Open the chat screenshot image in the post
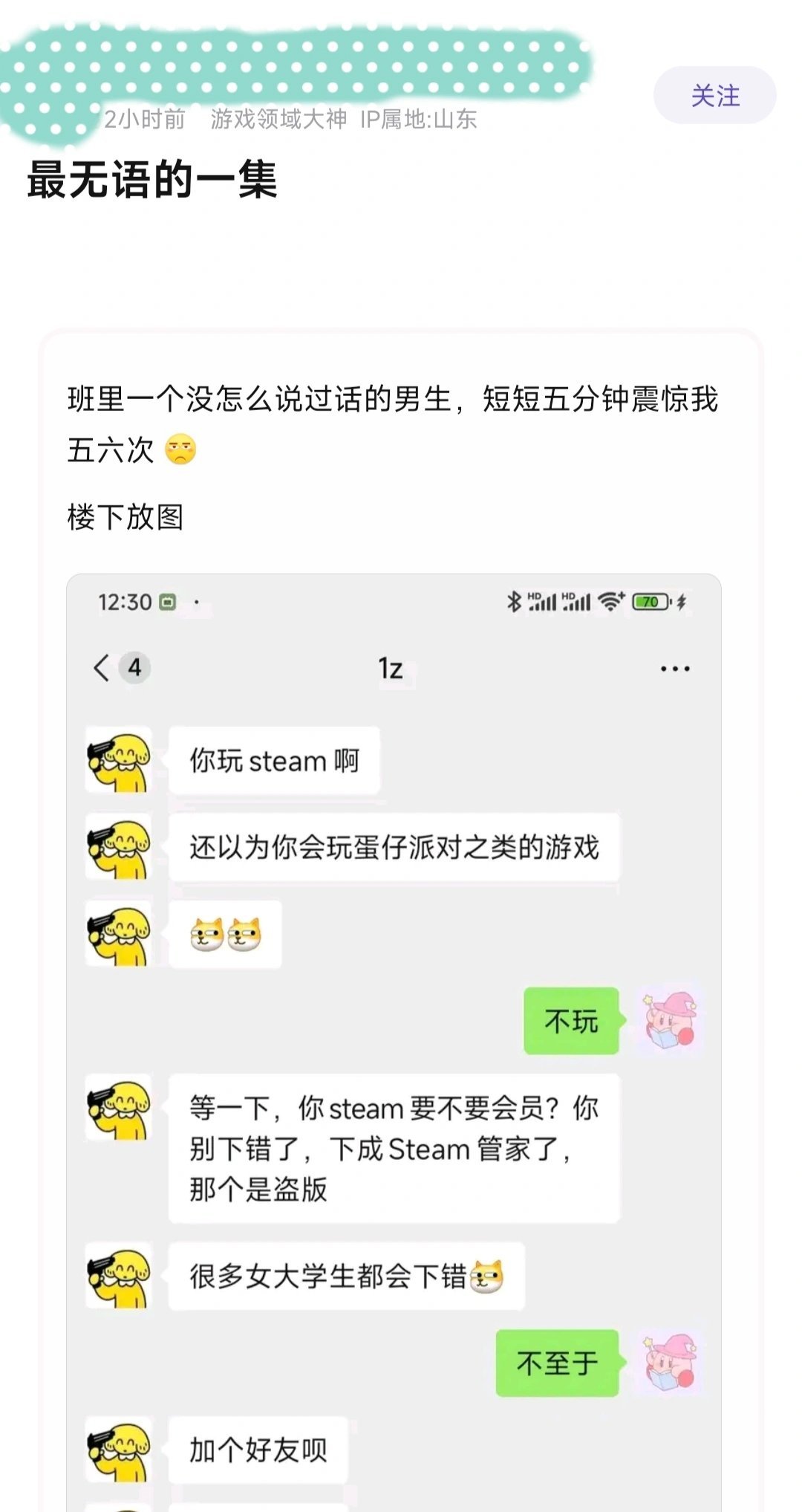This screenshot has width=802, height=1512. point(394,1040)
